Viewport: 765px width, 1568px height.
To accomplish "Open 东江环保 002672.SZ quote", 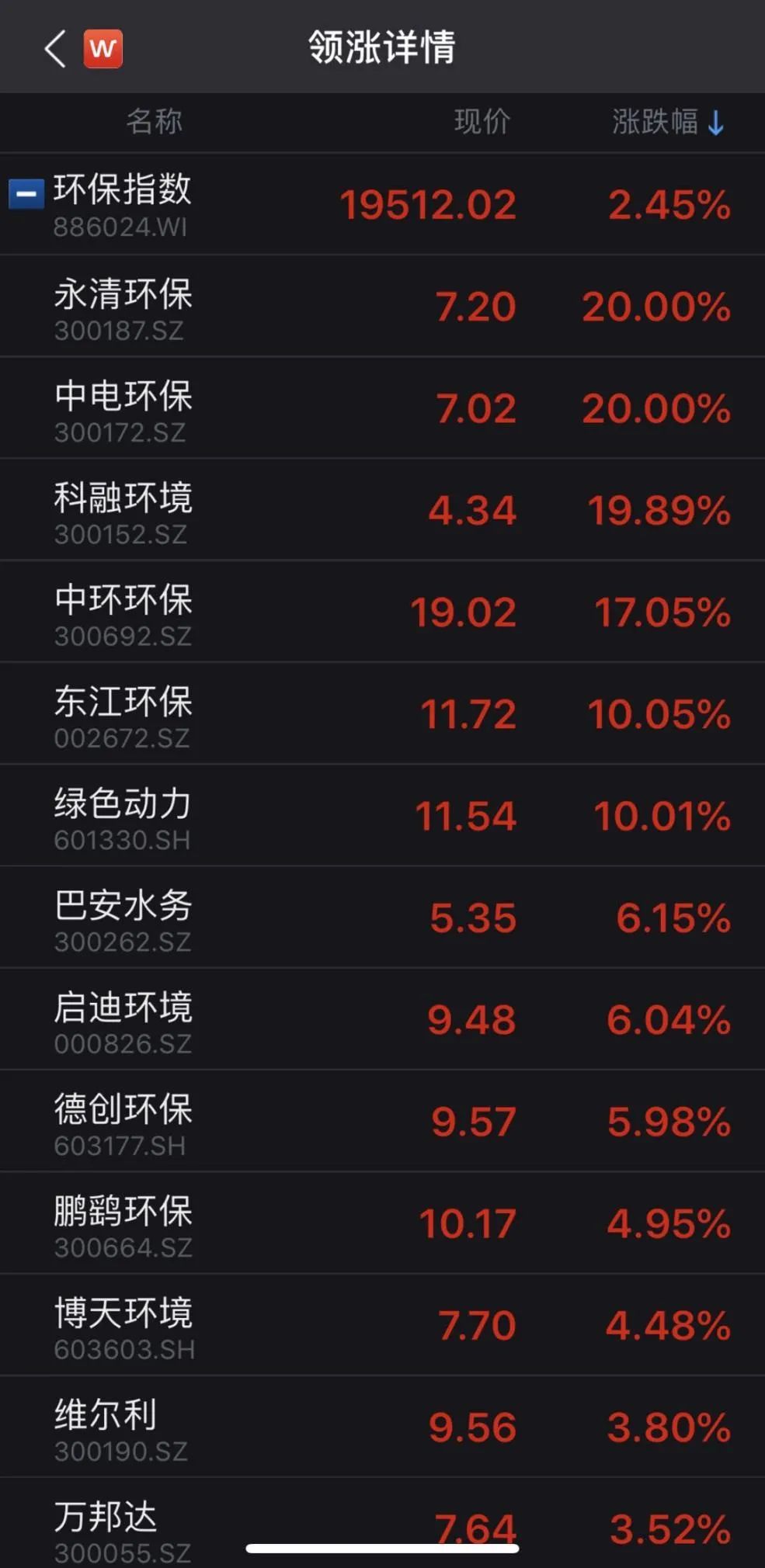I will click(382, 713).
